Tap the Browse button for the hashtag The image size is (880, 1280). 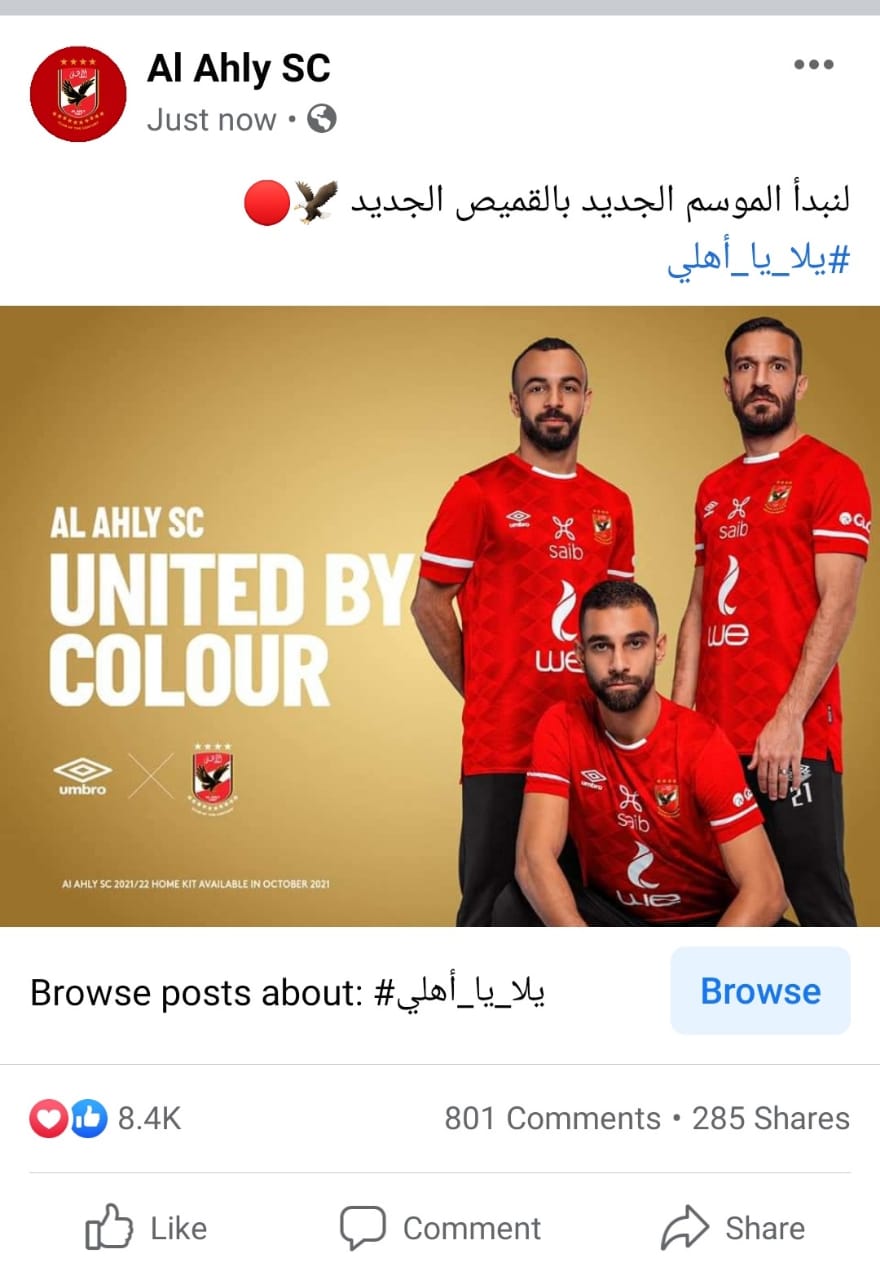[x=759, y=991]
